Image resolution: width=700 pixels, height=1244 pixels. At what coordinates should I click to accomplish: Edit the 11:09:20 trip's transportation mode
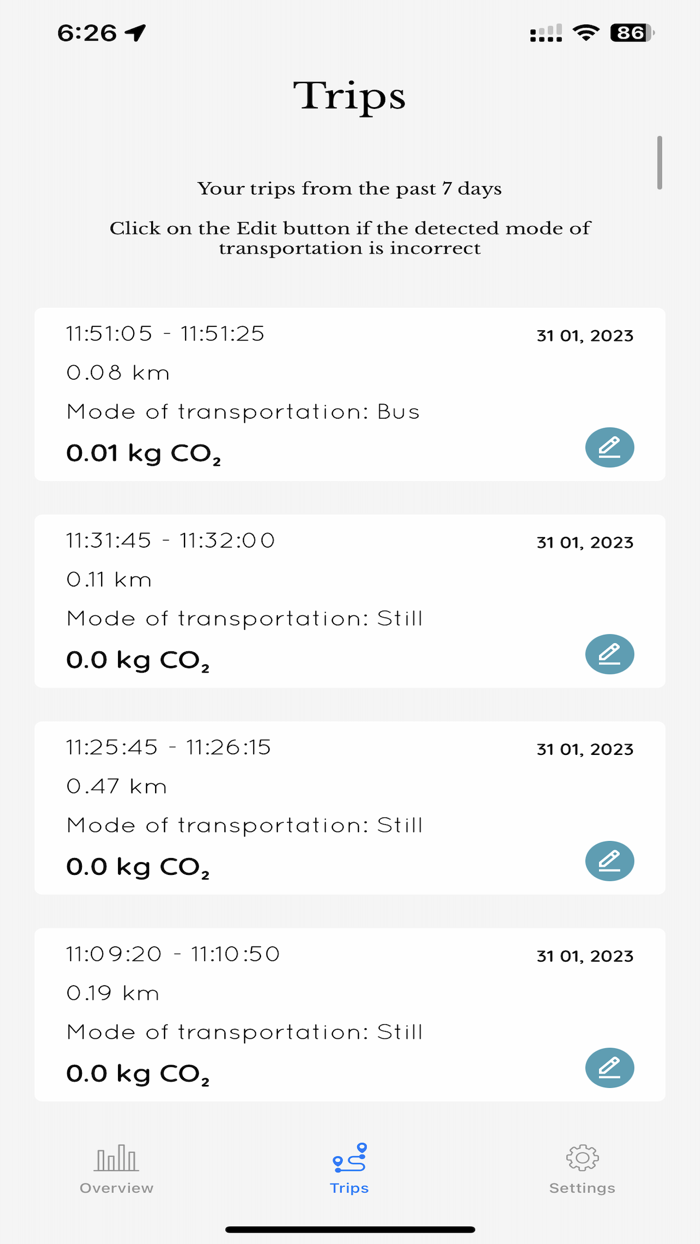[609, 1068]
